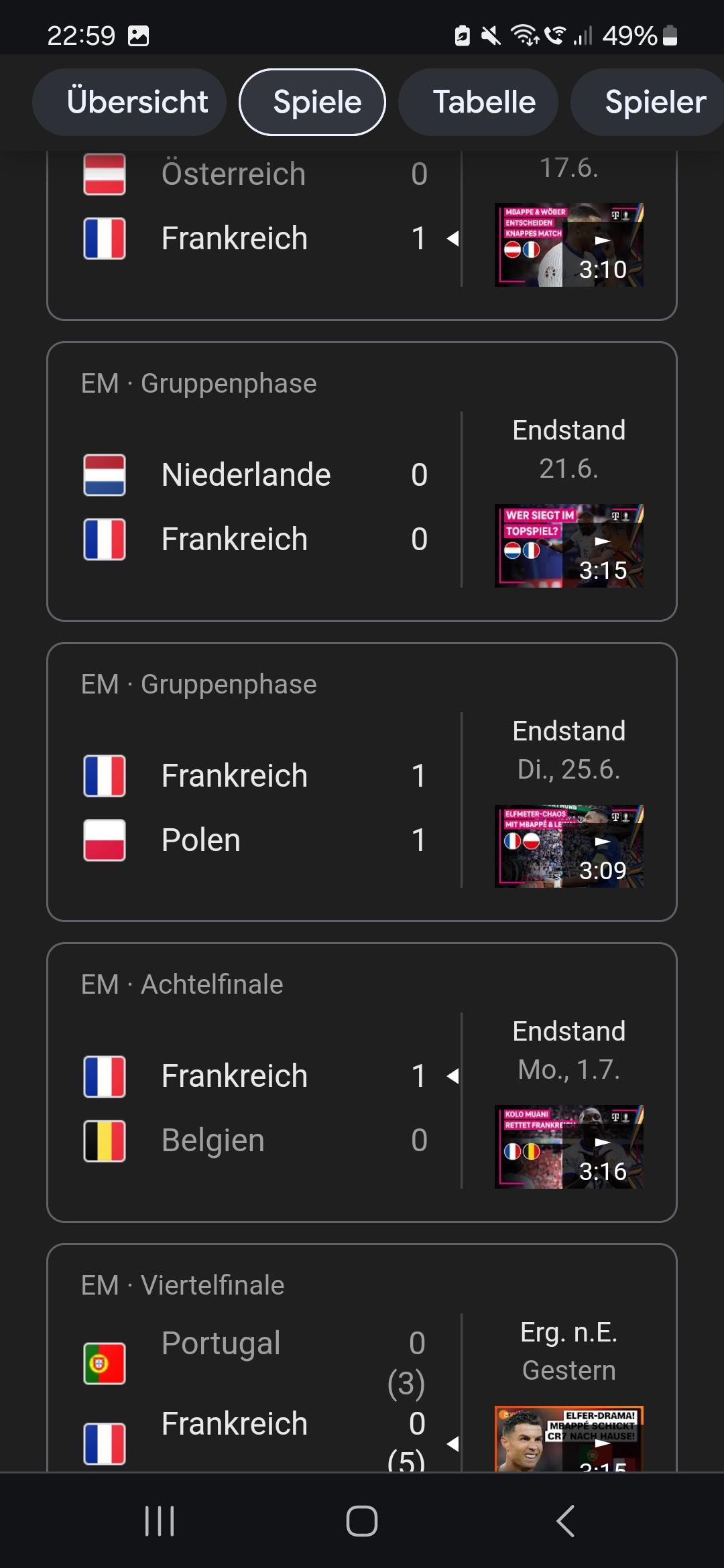Play the Frankreich vs Belgien highlight video
Image resolution: width=724 pixels, height=1568 pixels.
(568, 1147)
